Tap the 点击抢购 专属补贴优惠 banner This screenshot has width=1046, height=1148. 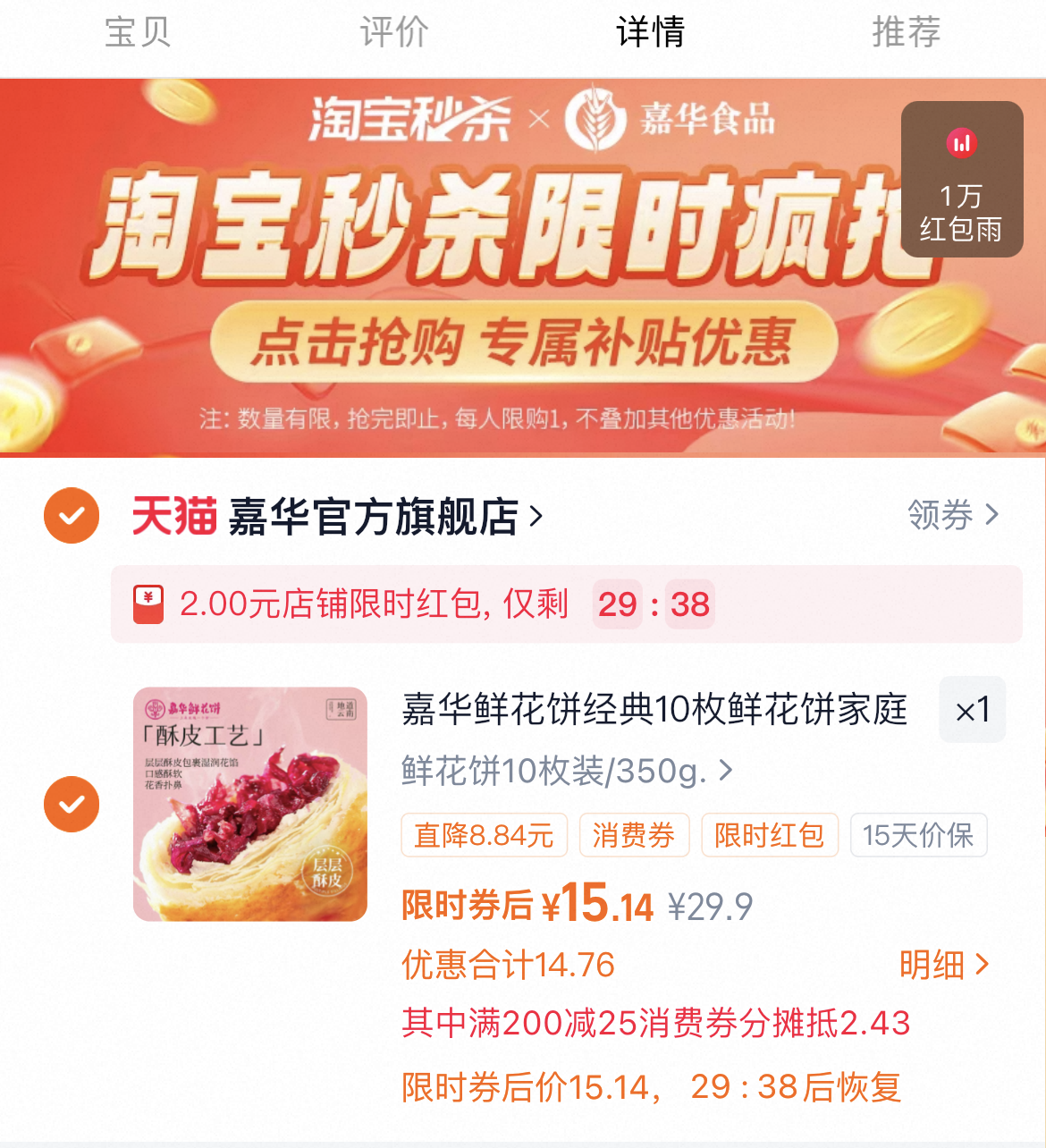(523, 342)
